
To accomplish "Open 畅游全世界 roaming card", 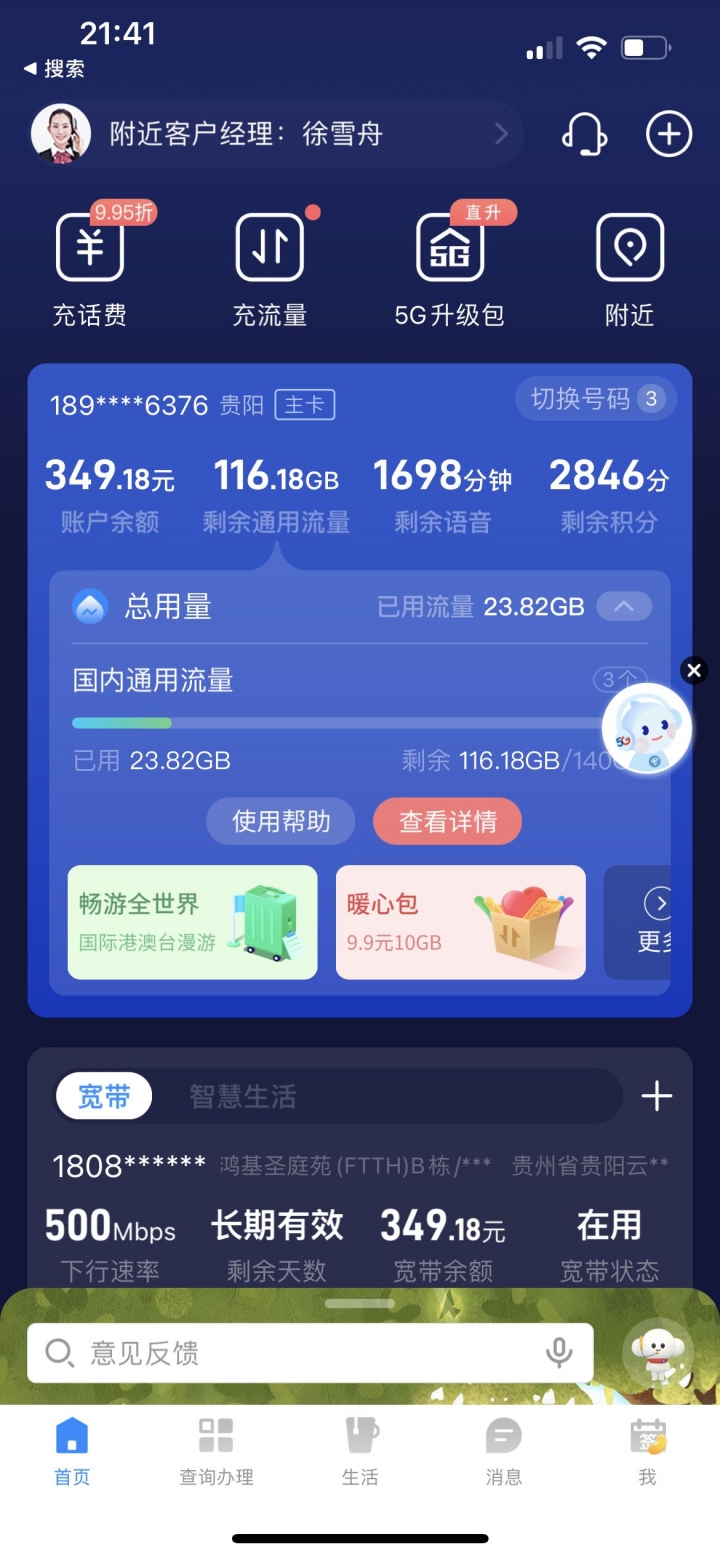I will tap(192, 922).
